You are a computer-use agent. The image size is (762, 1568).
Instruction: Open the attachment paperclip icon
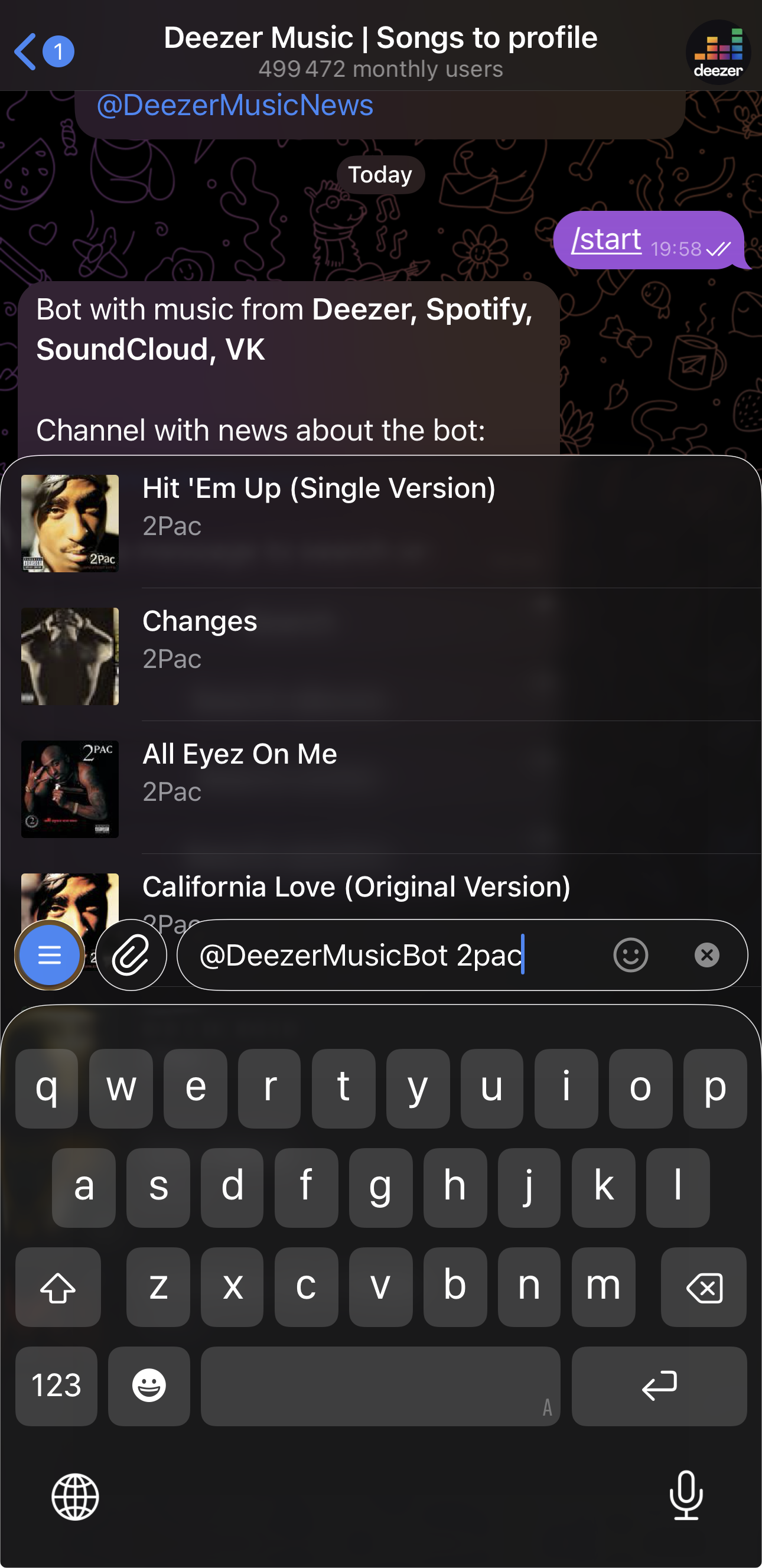131,954
